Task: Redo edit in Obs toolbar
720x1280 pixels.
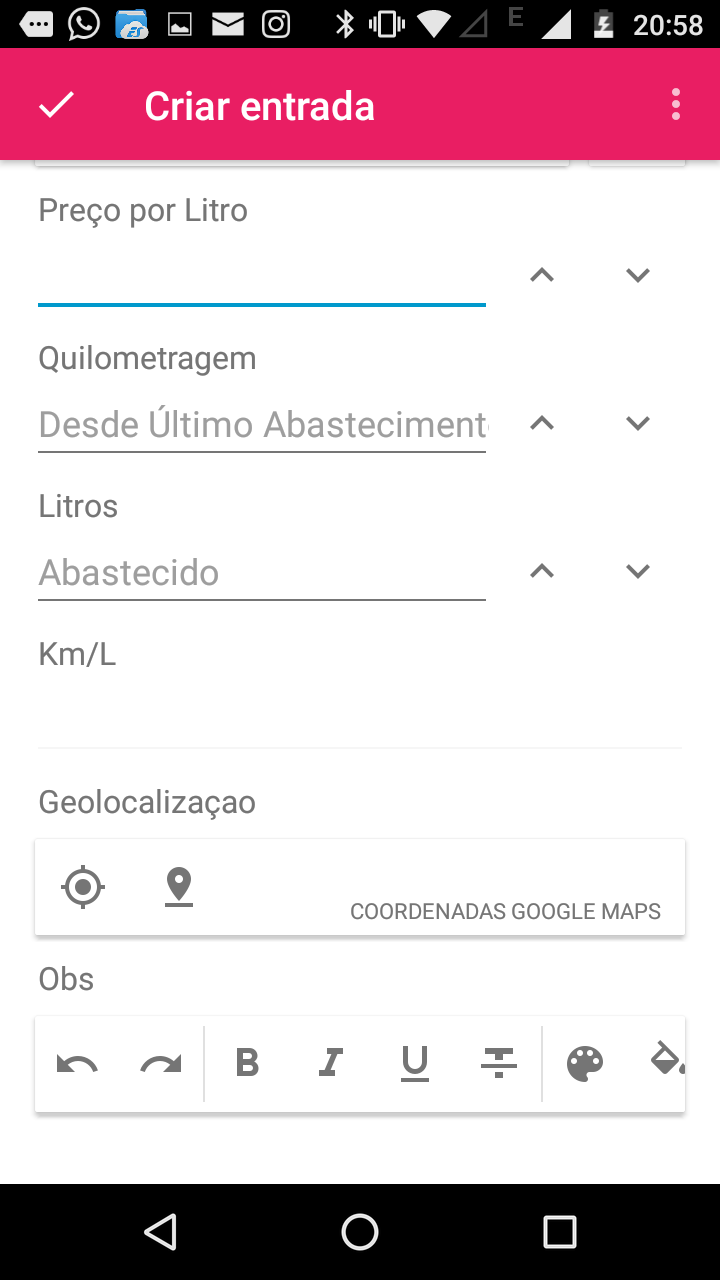Action: [161, 1064]
